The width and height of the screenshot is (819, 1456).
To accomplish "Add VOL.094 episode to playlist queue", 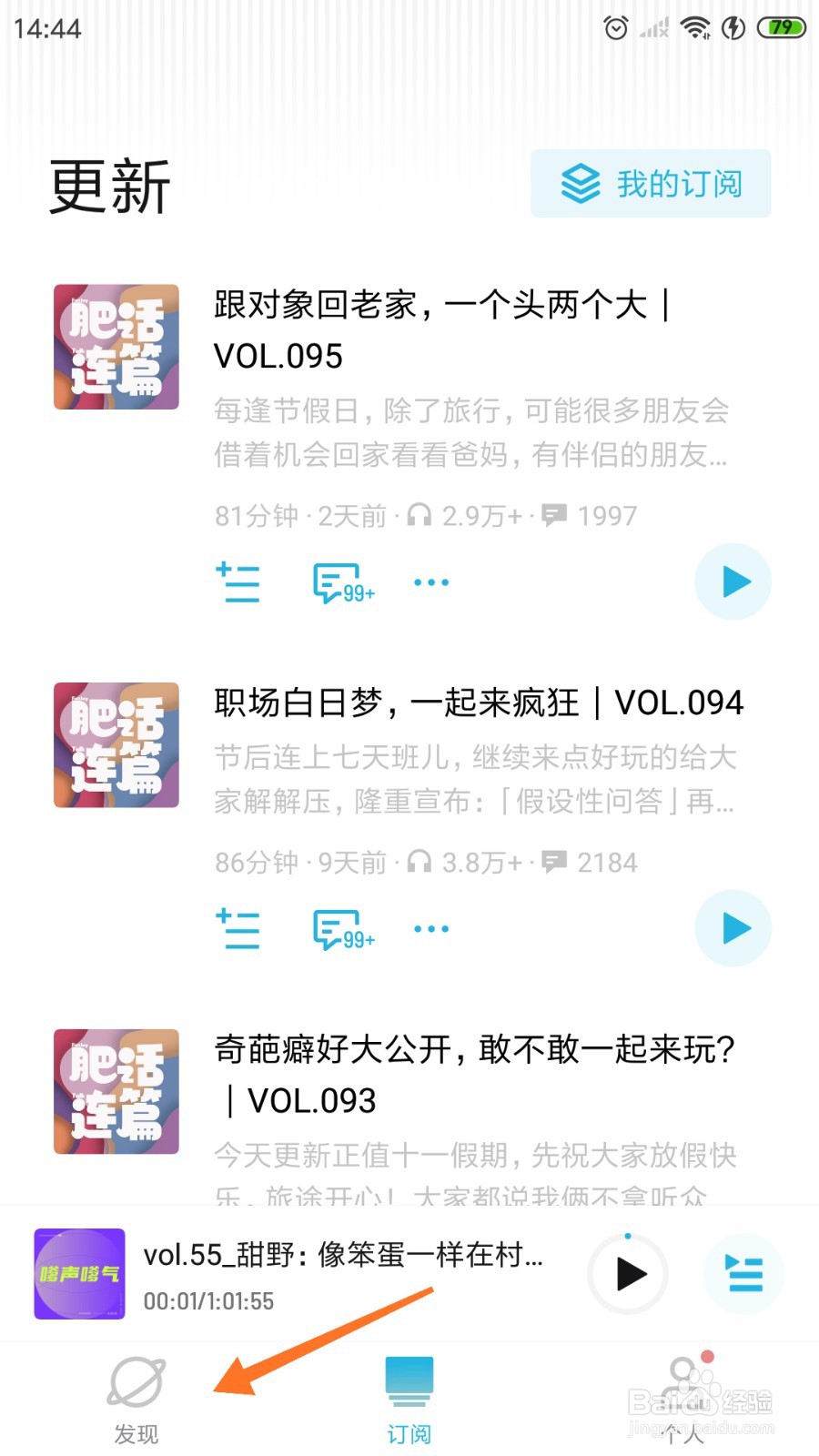I will pos(238,928).
